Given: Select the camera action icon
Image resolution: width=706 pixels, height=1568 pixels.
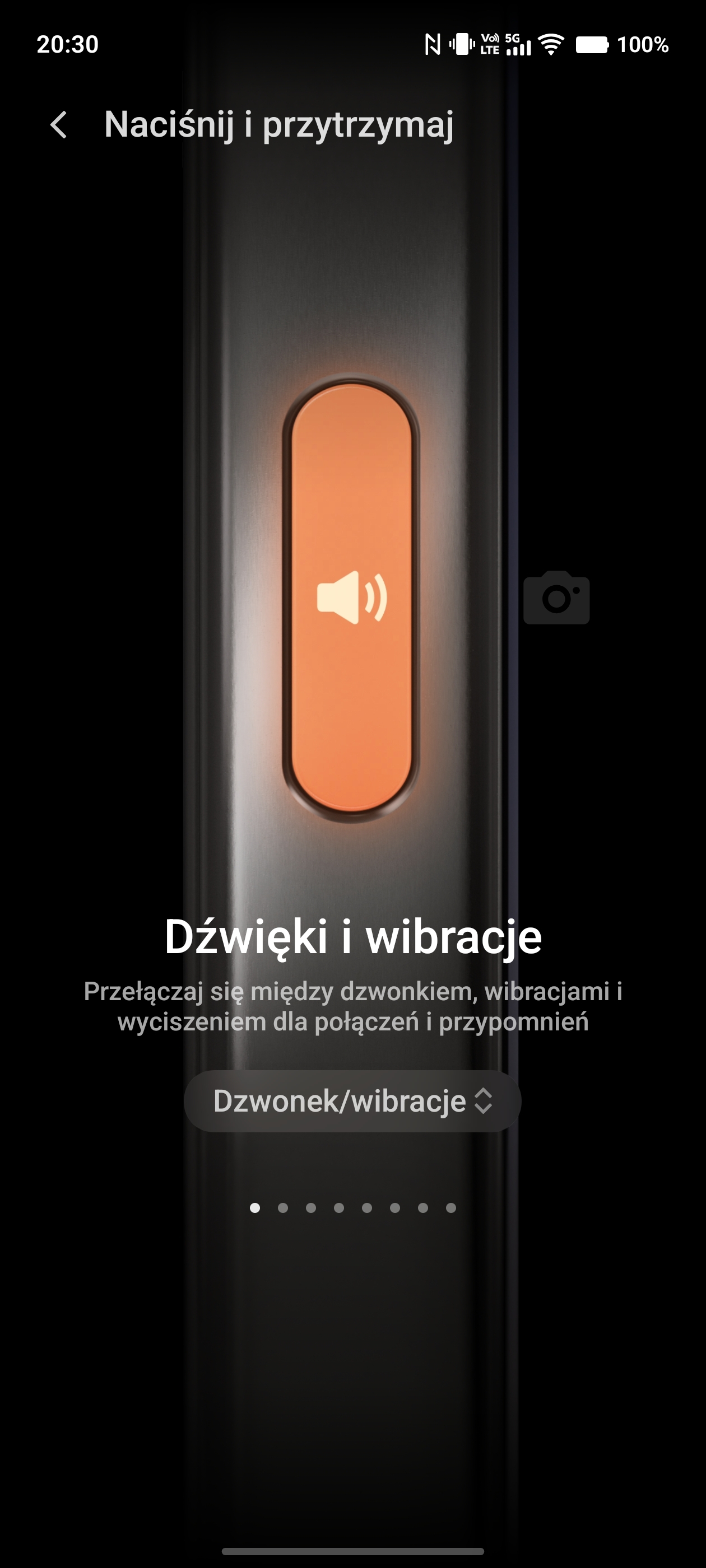Looking at the screenshot, I should [x=556, y=598].
